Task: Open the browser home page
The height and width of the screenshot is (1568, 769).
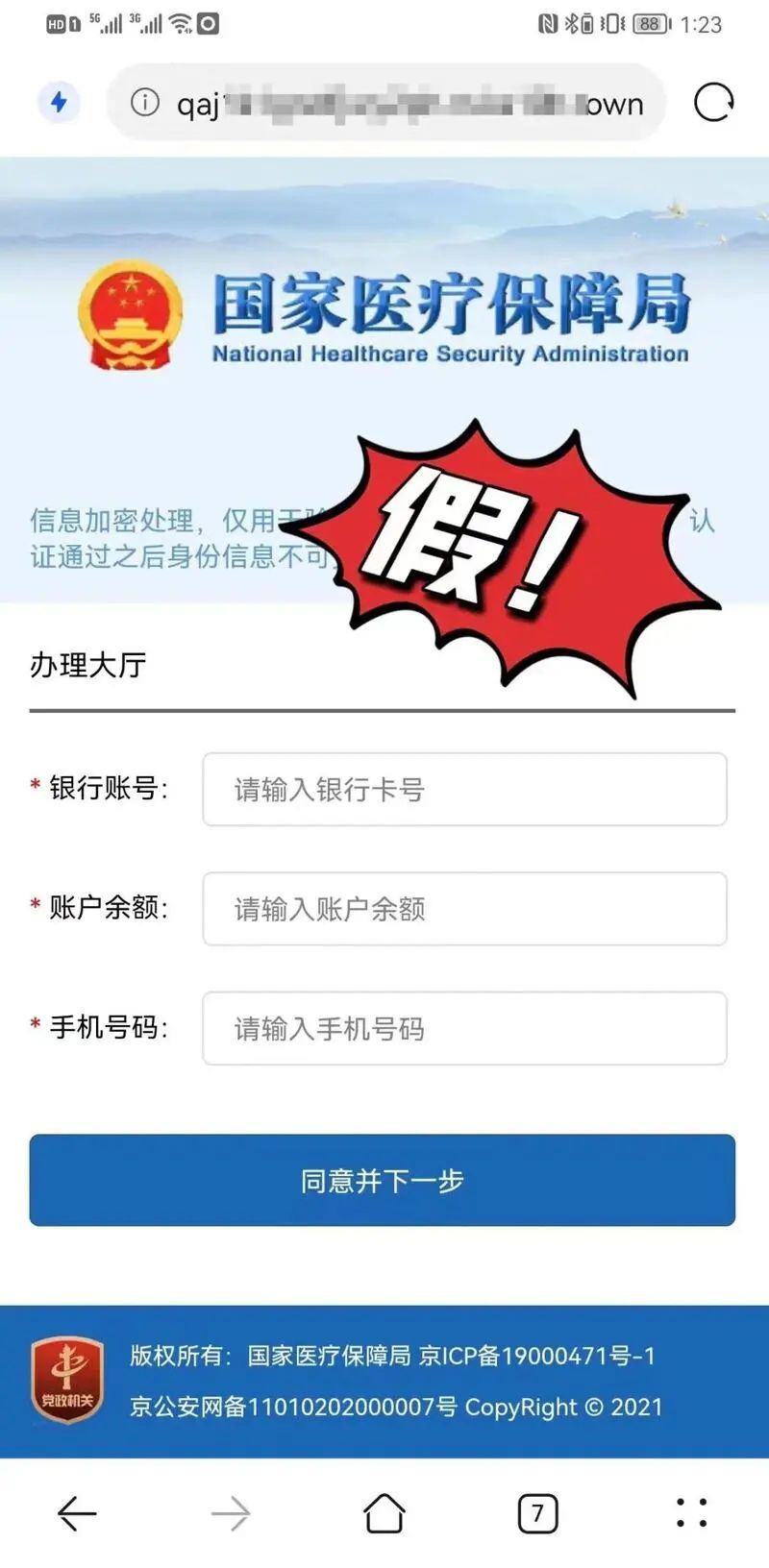Action: click(x=384, y=1514)
